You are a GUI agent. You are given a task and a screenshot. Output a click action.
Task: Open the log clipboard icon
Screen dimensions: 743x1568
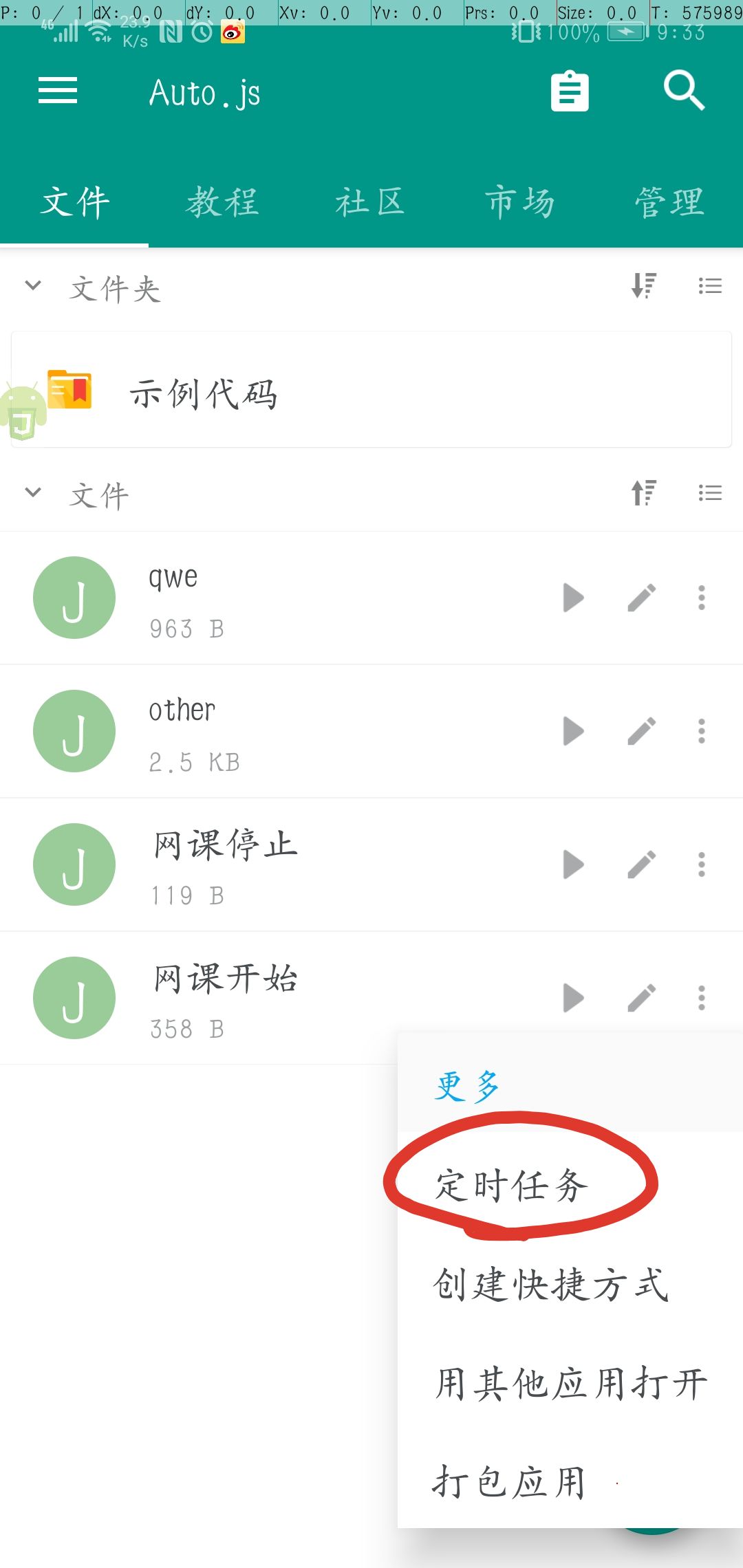570,91
